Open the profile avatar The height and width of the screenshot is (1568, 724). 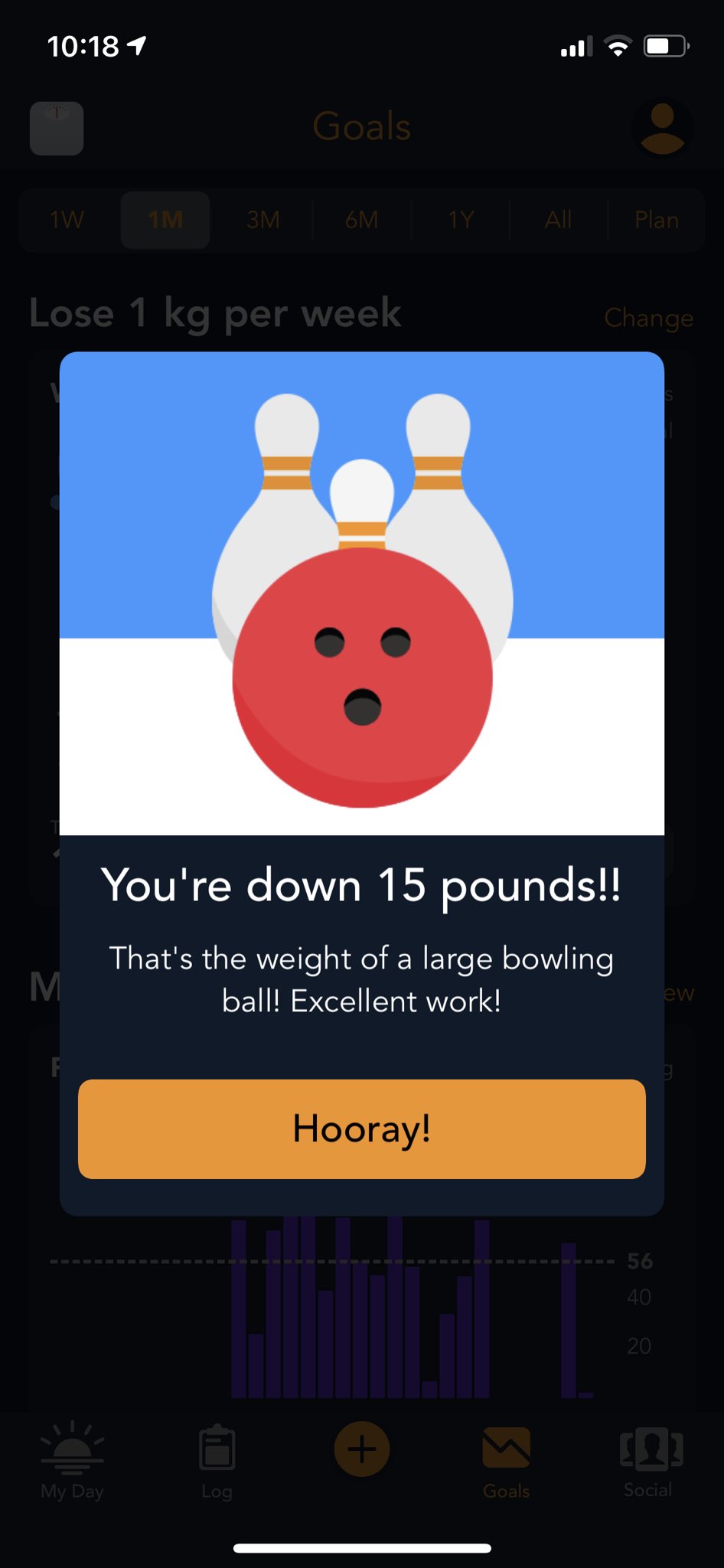pyautogui.click(x=662, y=128)
